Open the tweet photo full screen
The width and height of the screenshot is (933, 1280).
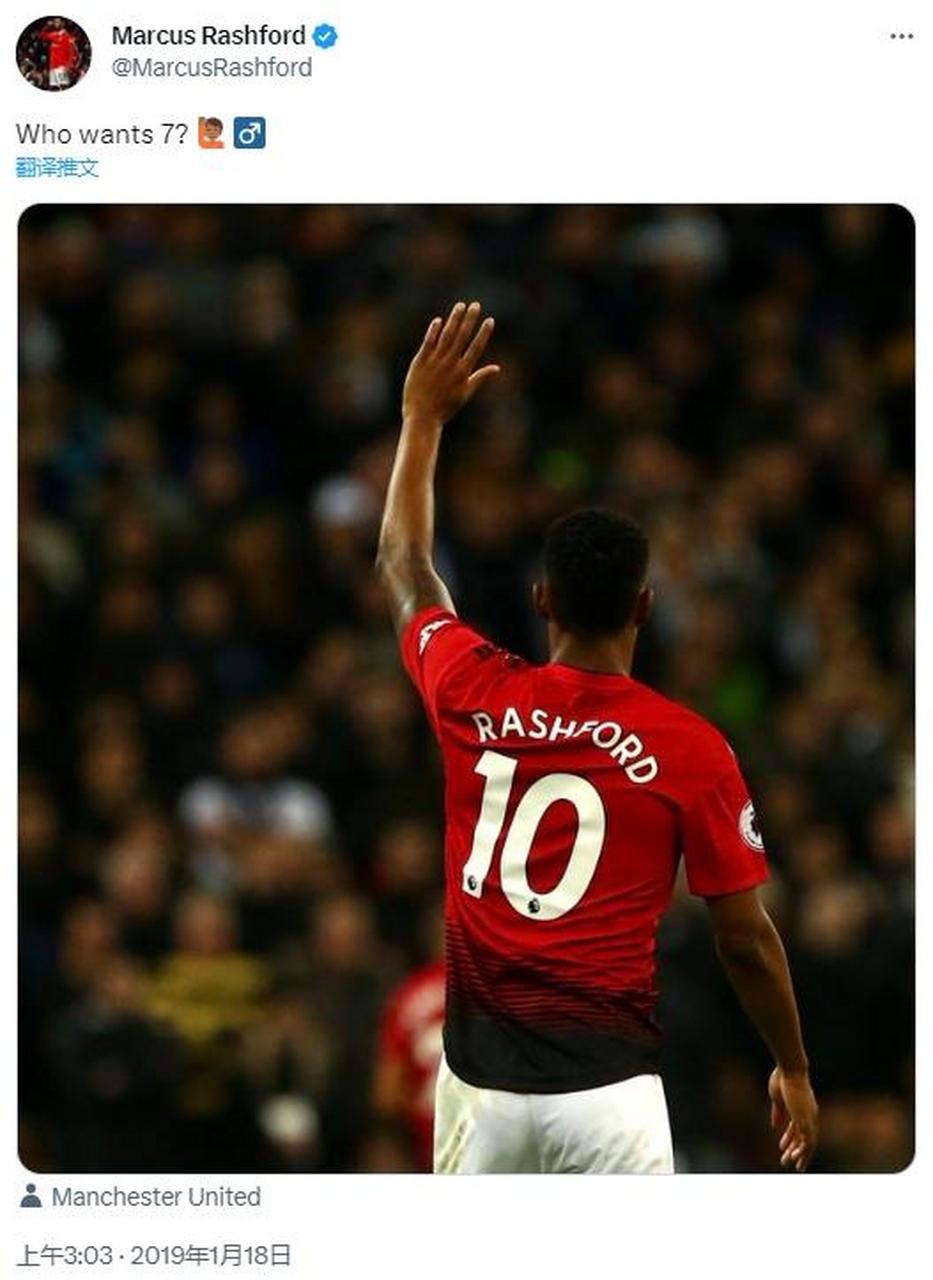pos(466,688)
